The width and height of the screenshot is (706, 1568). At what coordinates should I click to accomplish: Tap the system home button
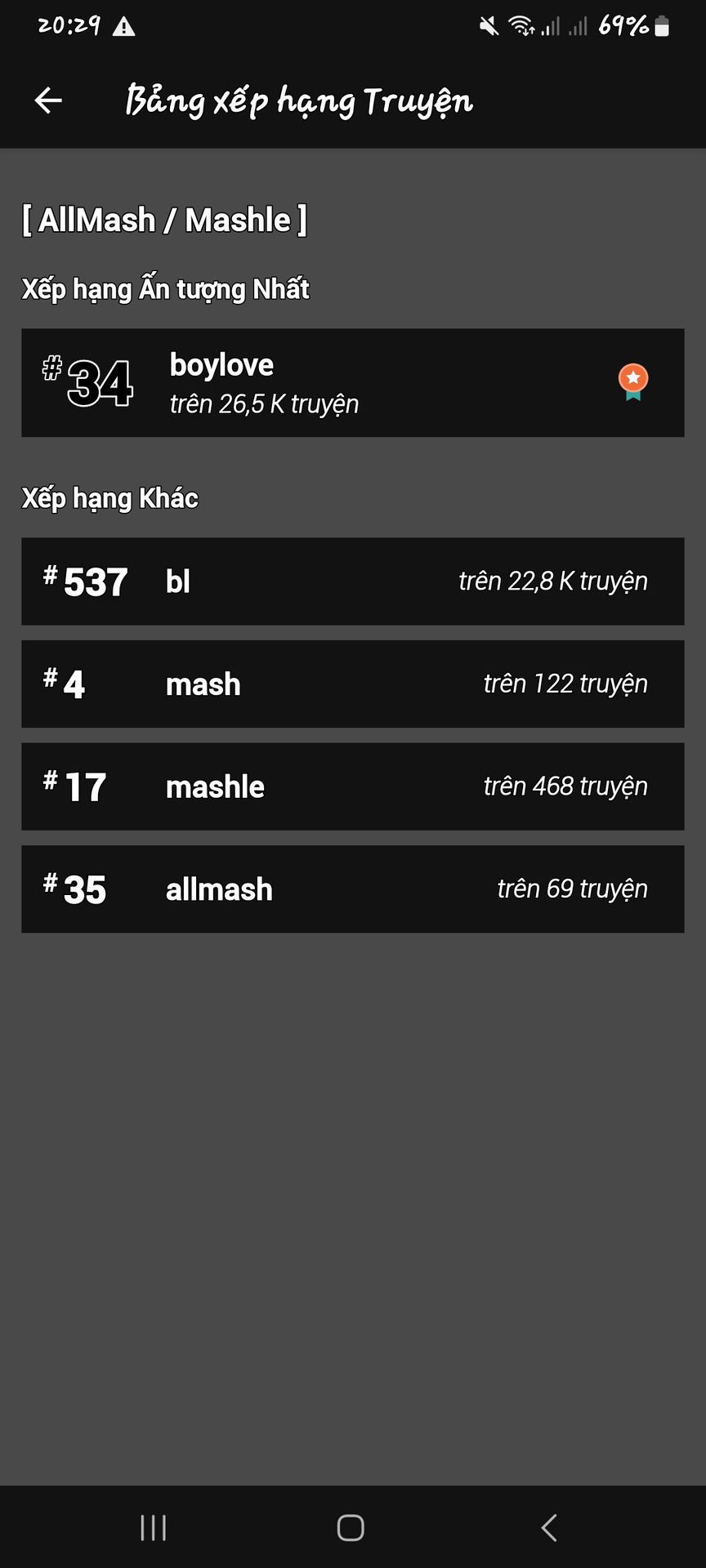tap(351, 1527)
